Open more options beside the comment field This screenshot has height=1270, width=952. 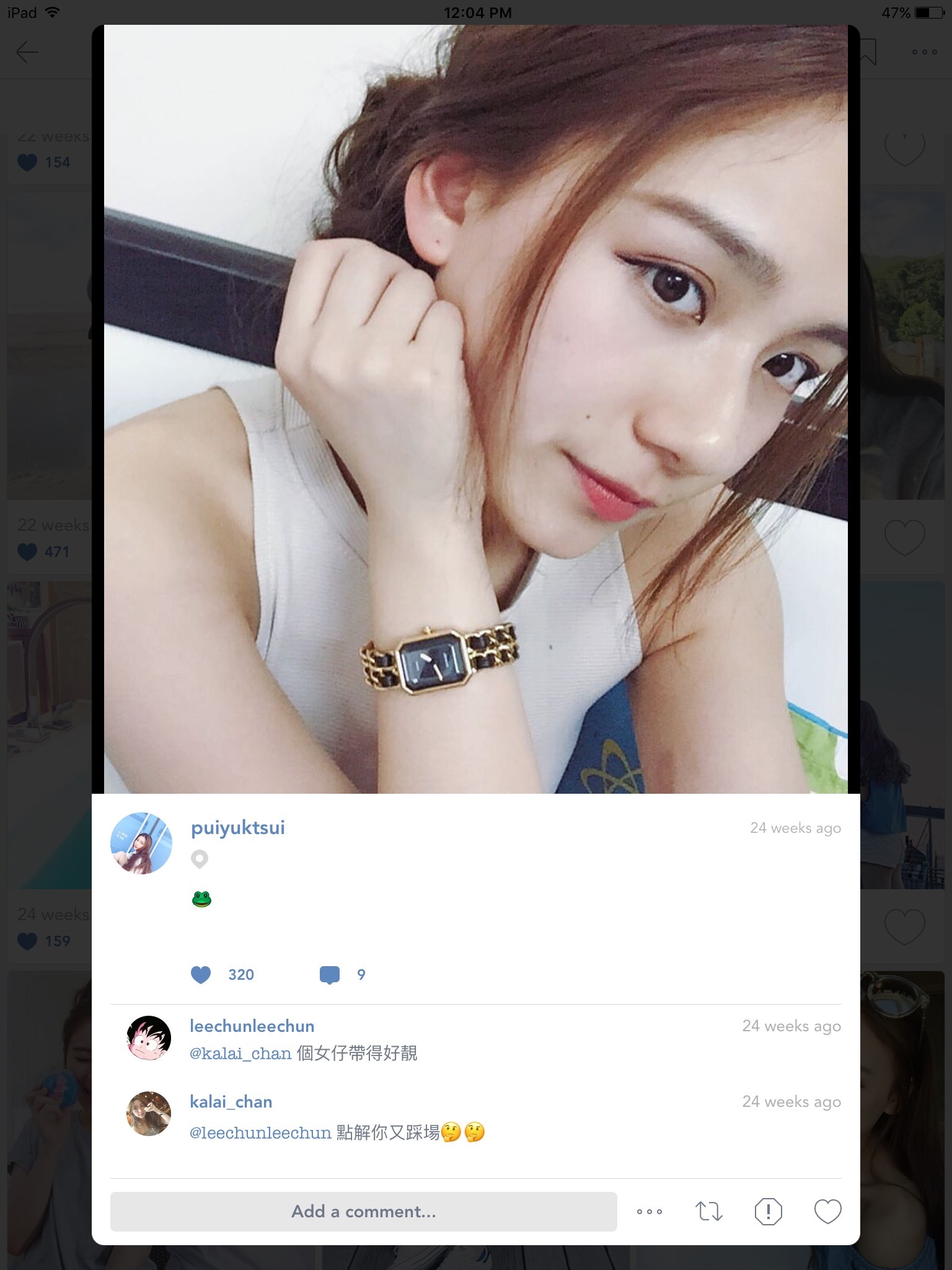(x=649, y=1211)
